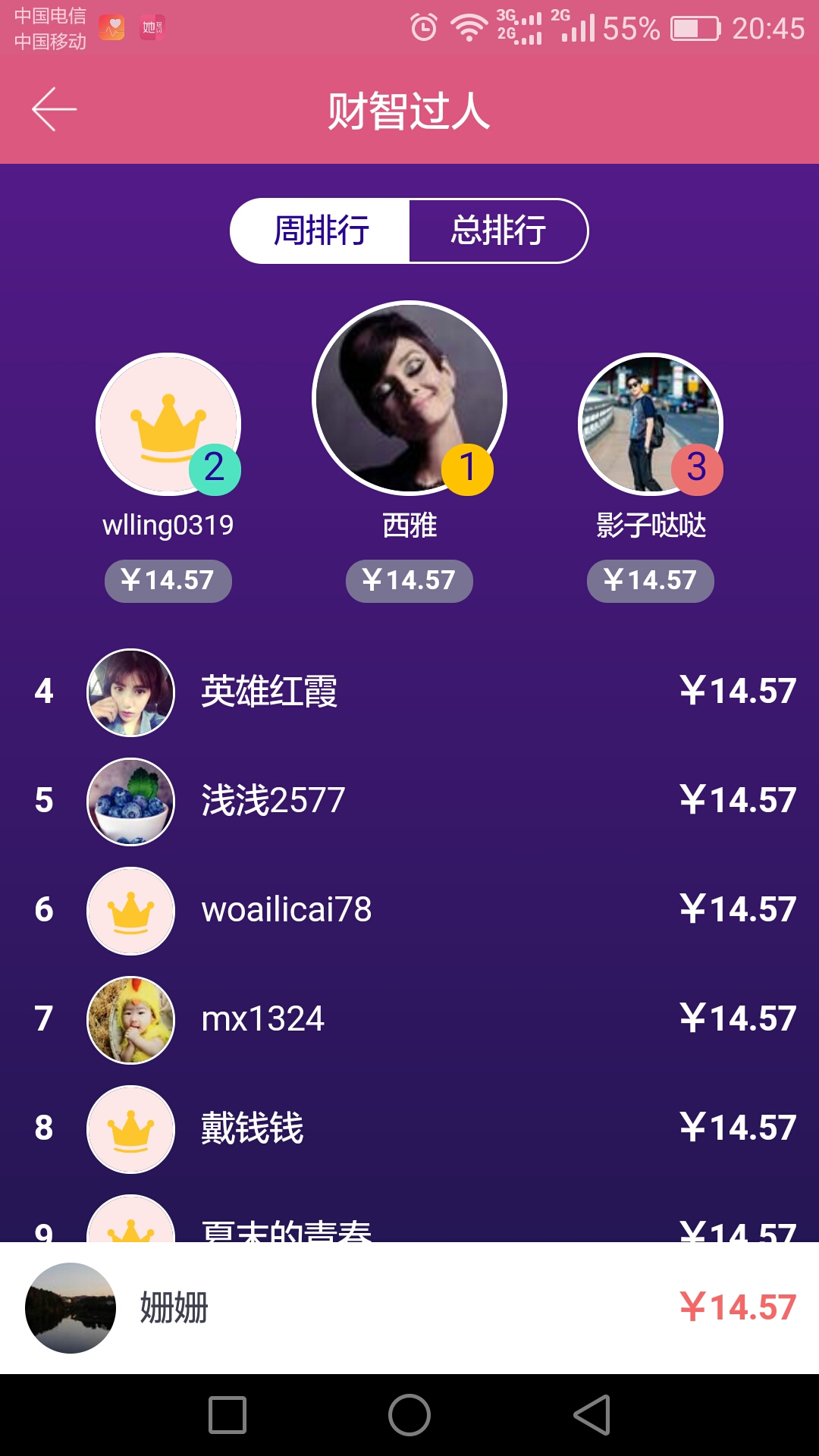
Task: Open the recent apps system button
Action: click(x=227, y=1415)
